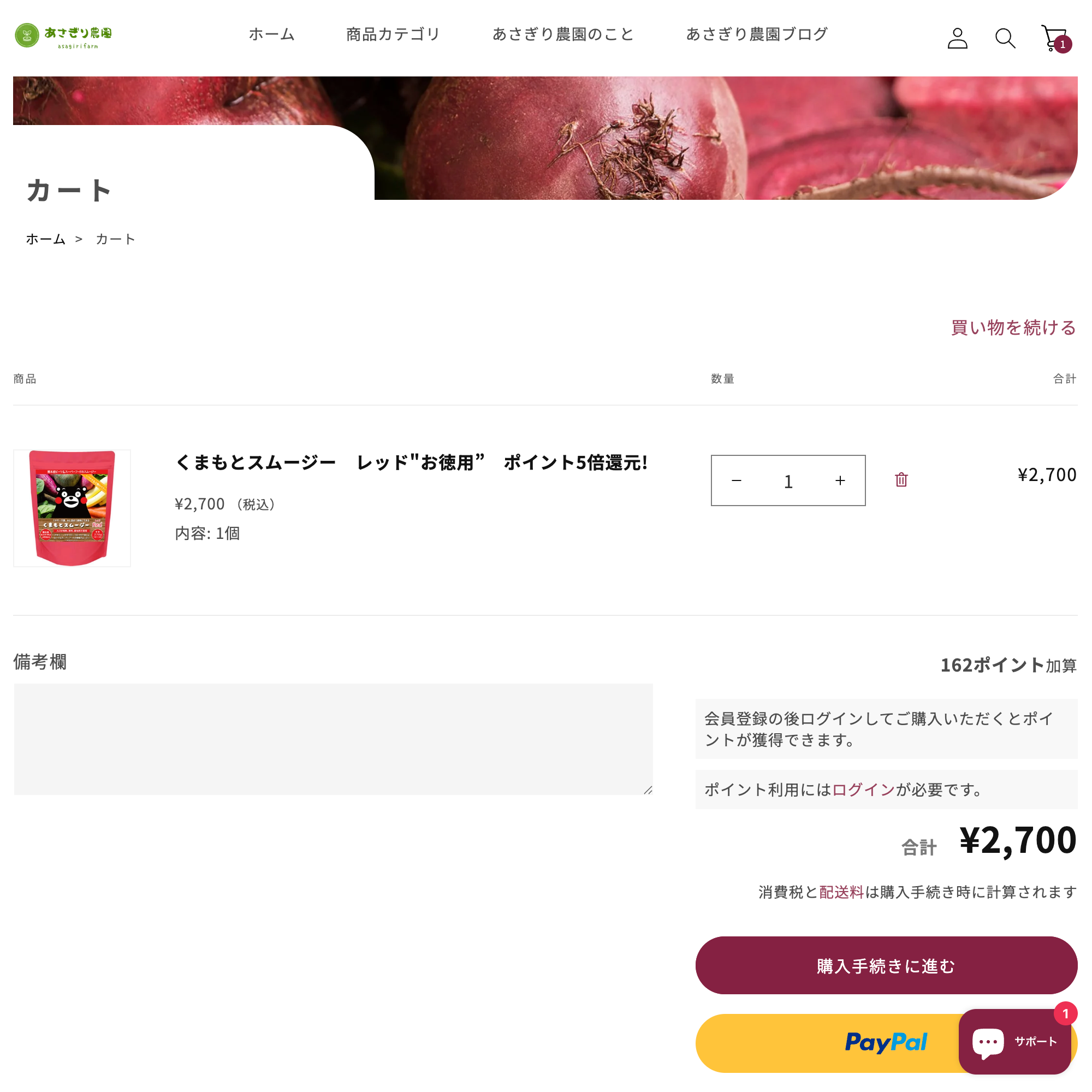Go to the ホーム navigation item
This screenshot has width=1092, height=1092.
[271, 34]
